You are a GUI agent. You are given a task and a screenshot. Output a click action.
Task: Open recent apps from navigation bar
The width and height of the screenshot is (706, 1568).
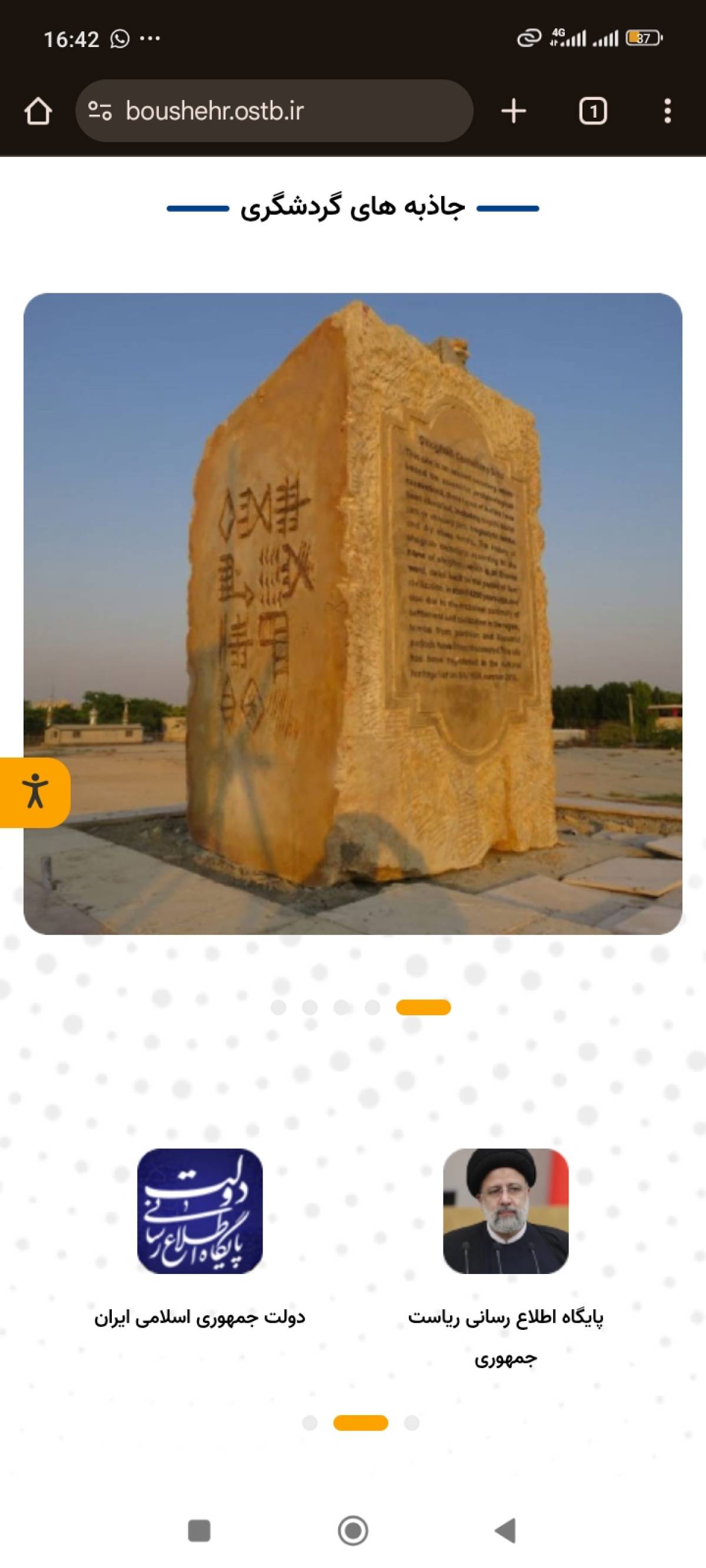[x=199, y=1530]
